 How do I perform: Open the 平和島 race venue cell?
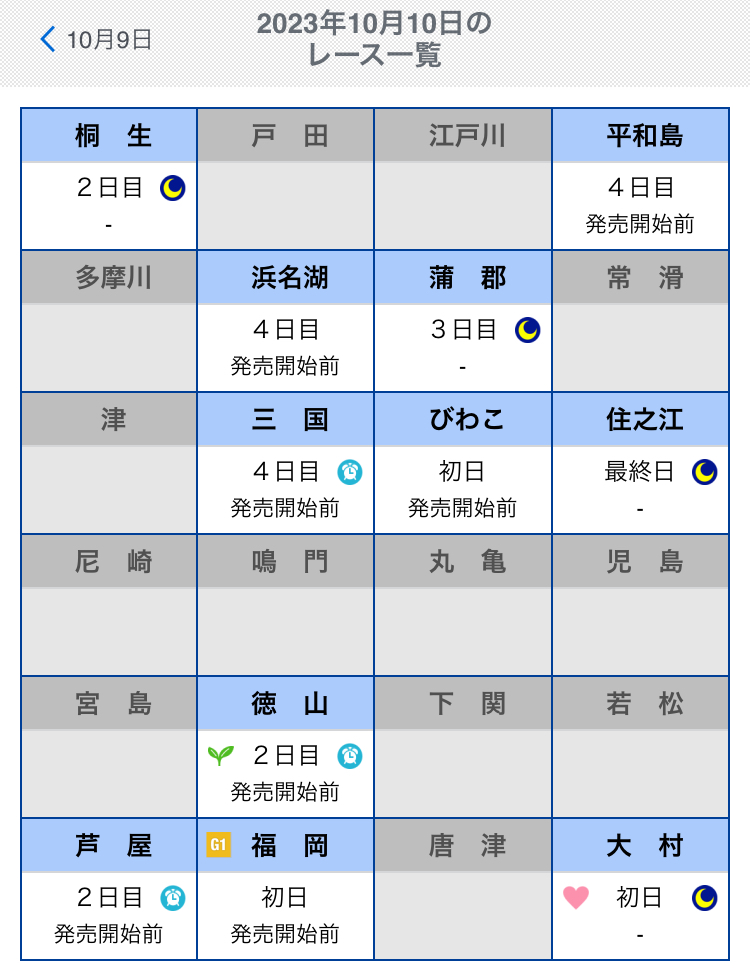tap(640, 180)
